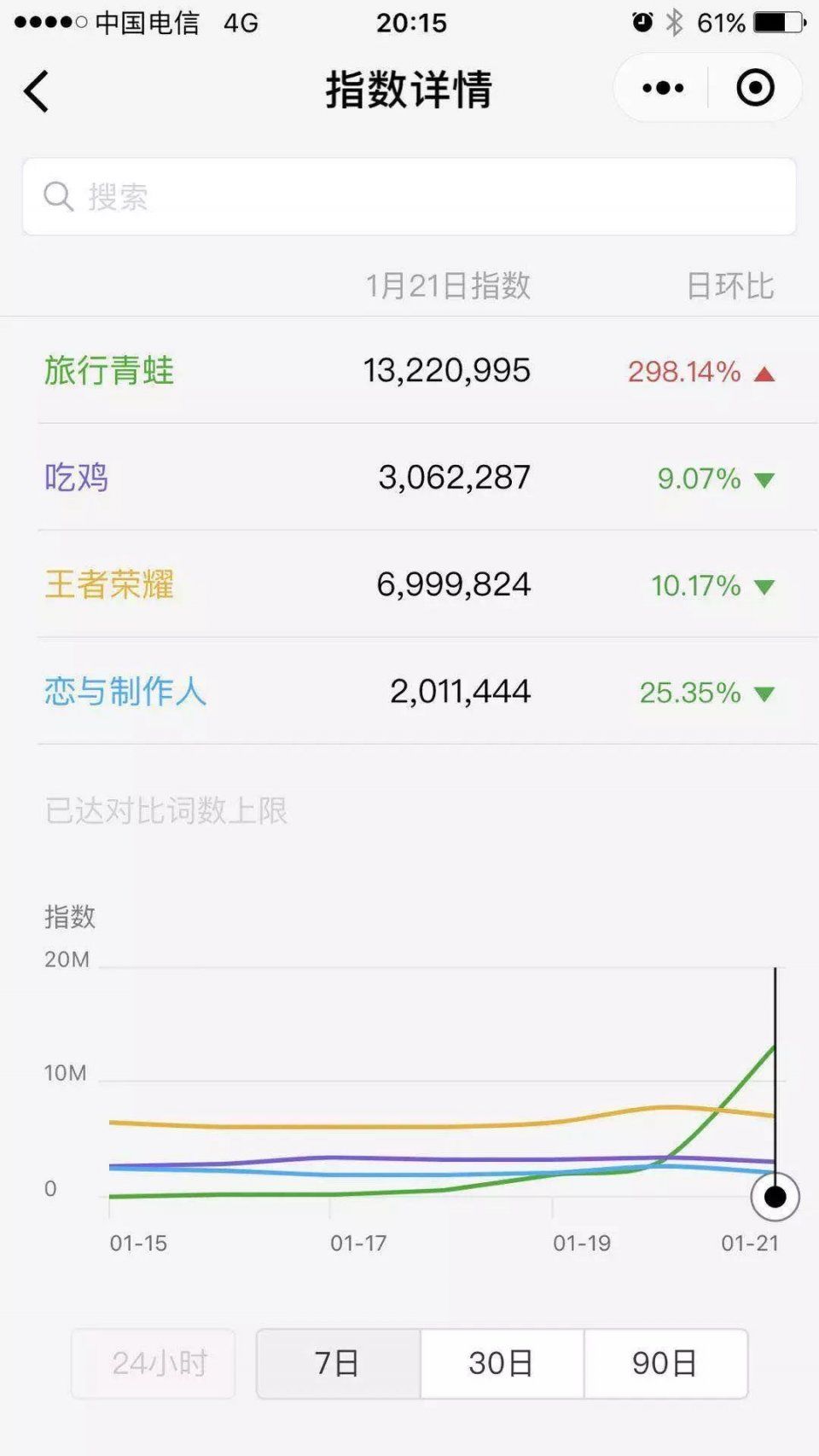819x1456 pixels.
Task: Switch chart range to 30日
Action: 502,1363
